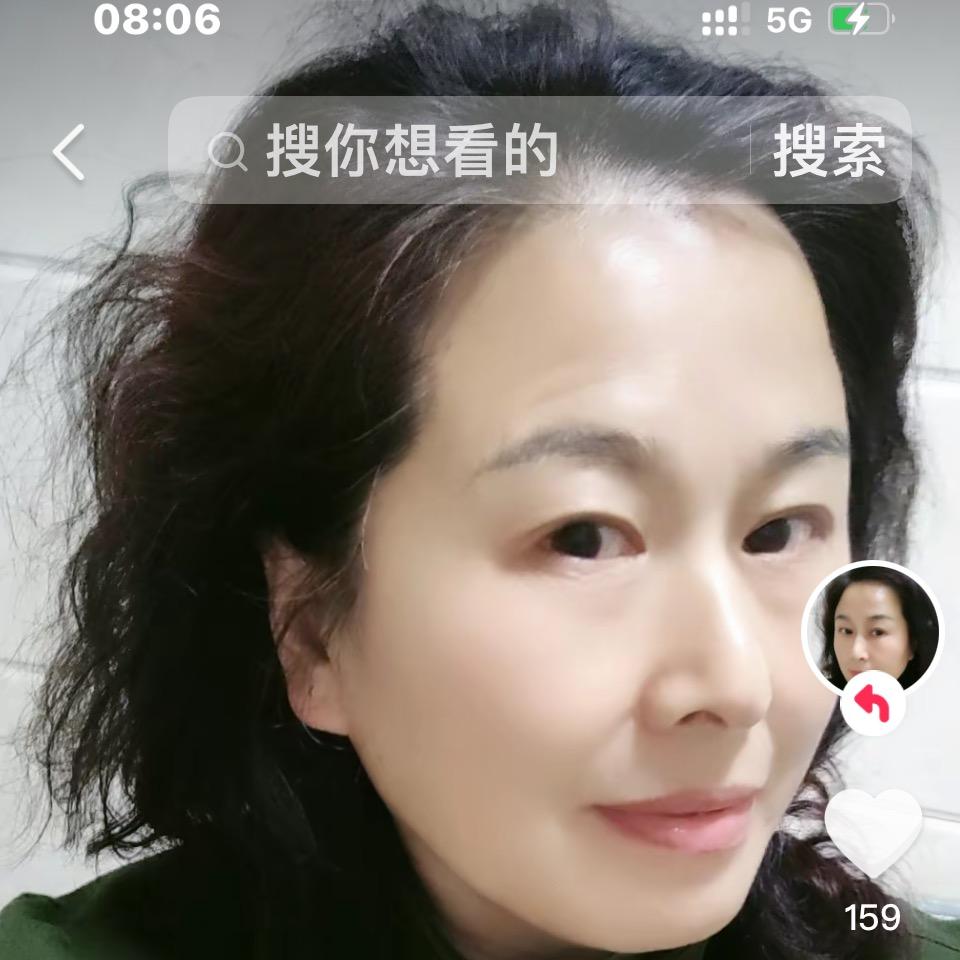Go back using the left arrow
The image size is (960, 960).
click(68, 153)
